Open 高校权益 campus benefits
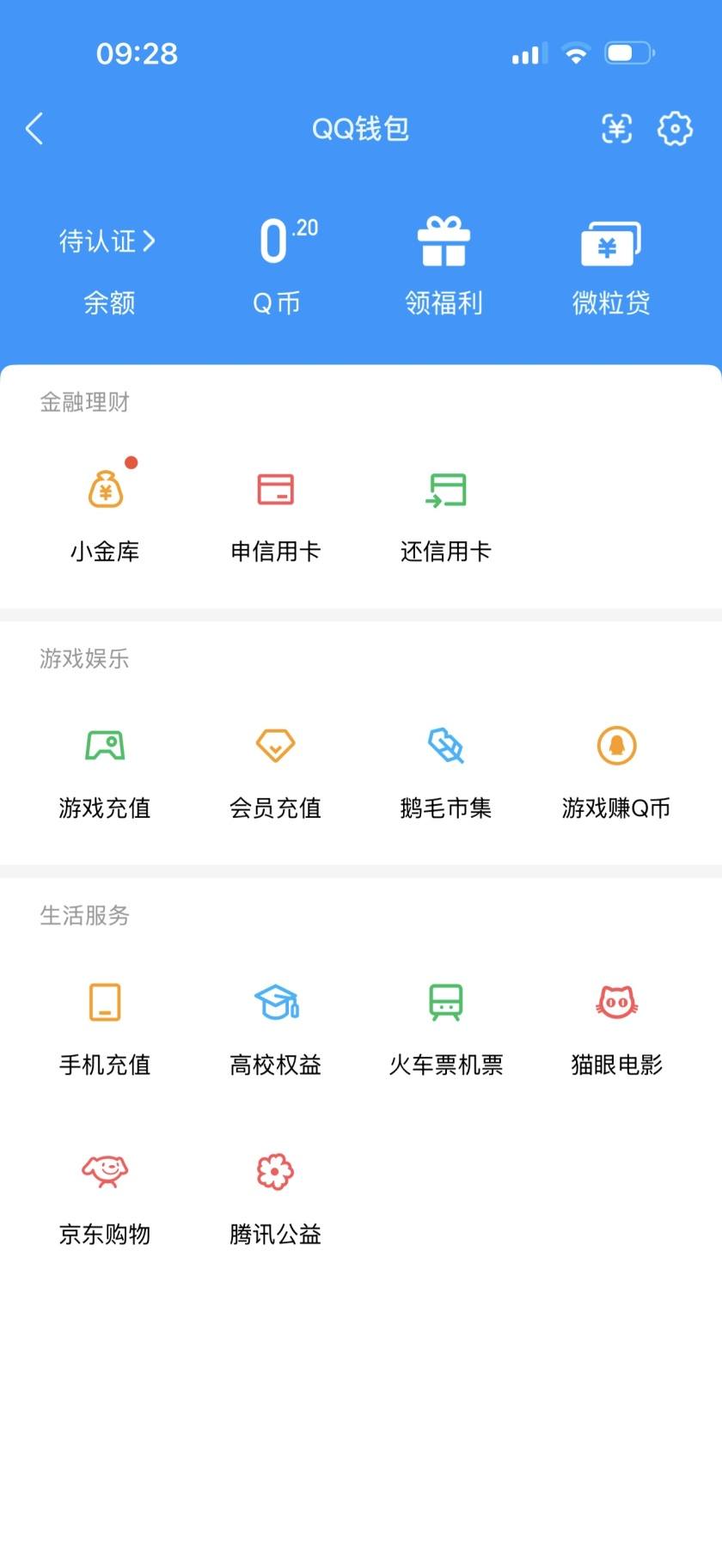This screenshot has height=1568, width=722. click(275, 1024)
